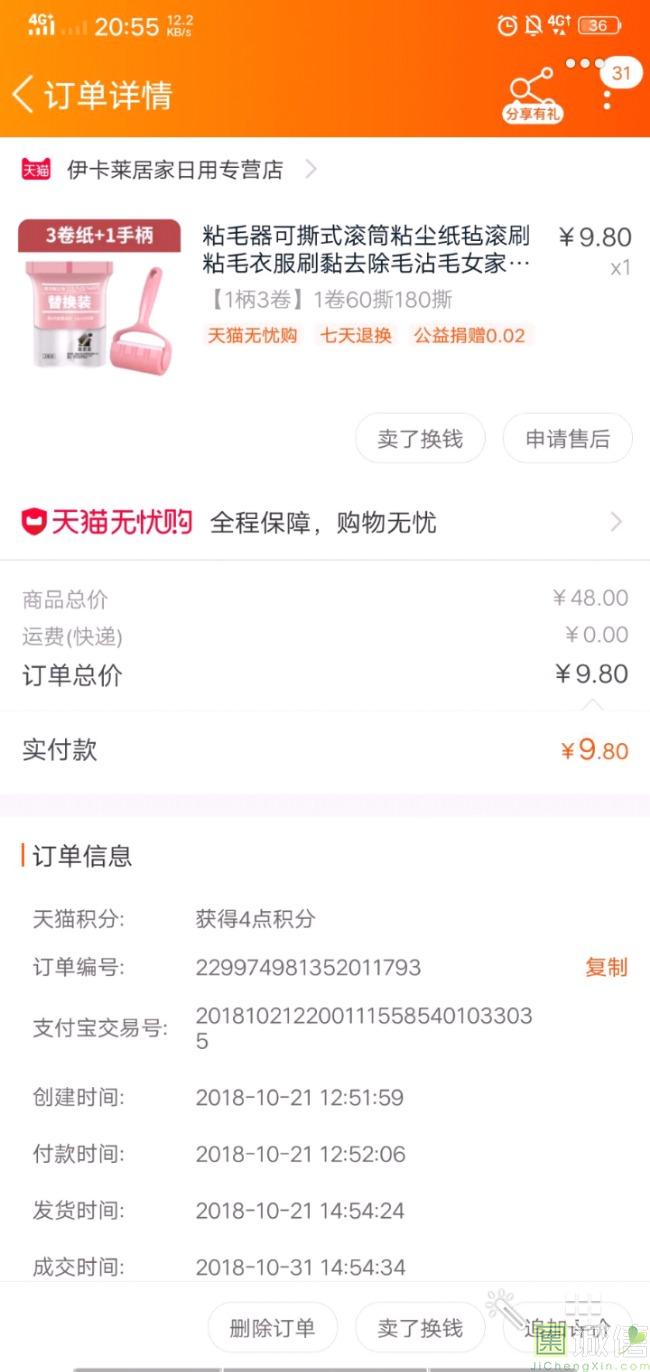Tap 卖了换钱 in the bottom bar

(x=420, y=1328)
